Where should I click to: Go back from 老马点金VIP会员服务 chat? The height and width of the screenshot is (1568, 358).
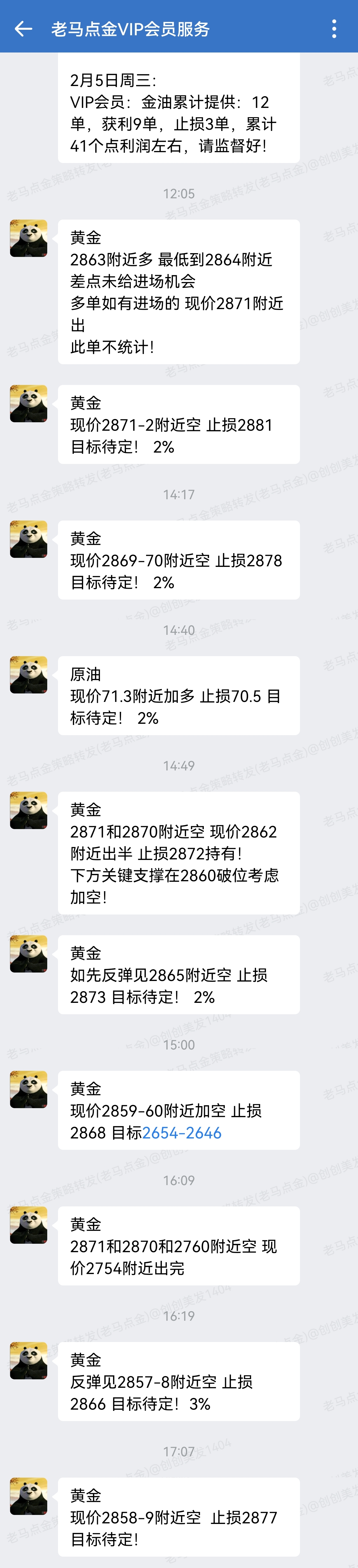pyautogui.click(x=23, y=29)
